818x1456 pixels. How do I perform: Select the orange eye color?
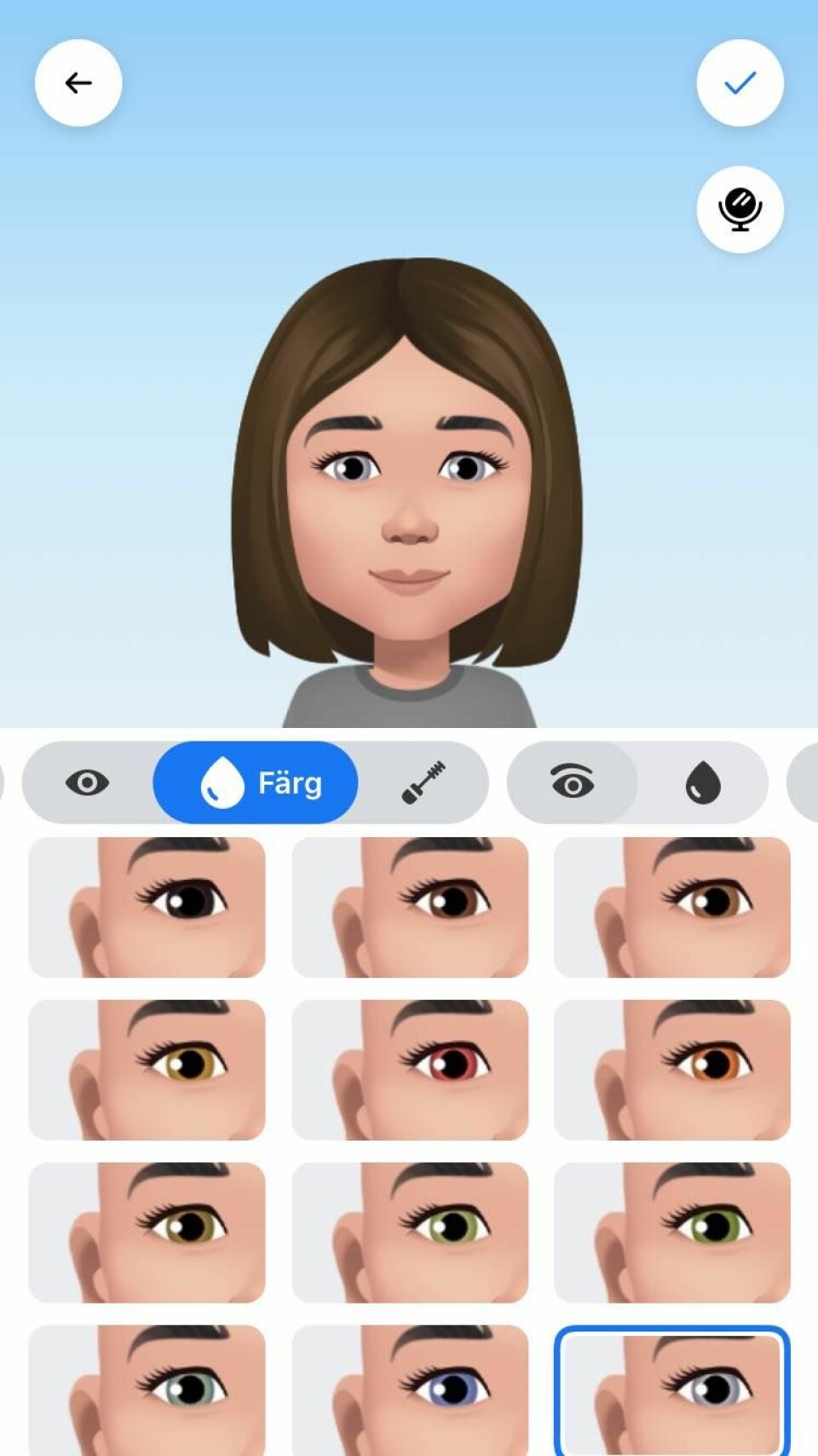coord(672,1070)
